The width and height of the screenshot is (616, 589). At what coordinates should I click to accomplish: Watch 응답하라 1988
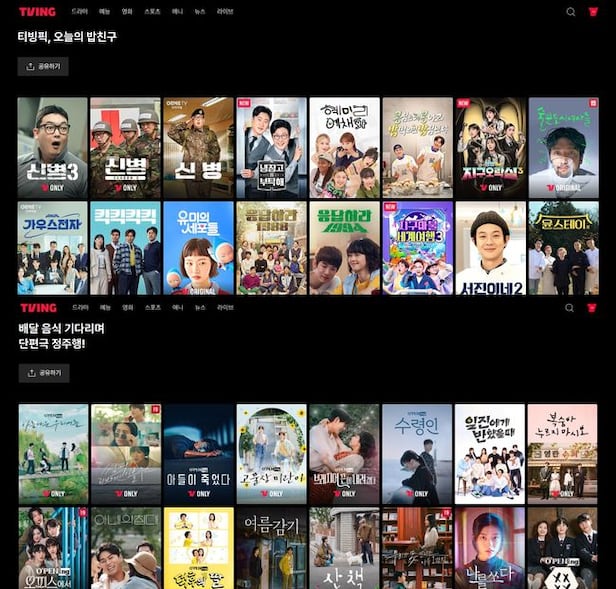point(271,247)
